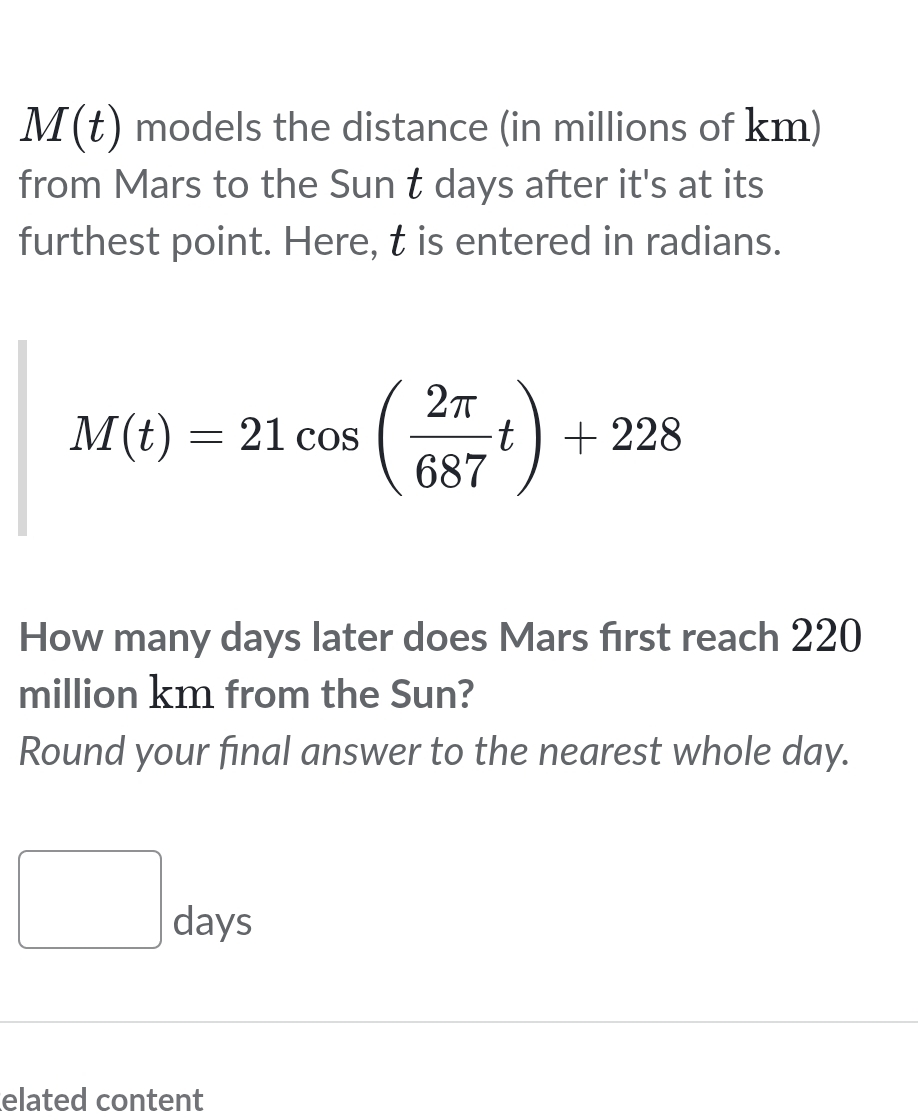Select the highlighted formula block quote bar

[22, 435]
